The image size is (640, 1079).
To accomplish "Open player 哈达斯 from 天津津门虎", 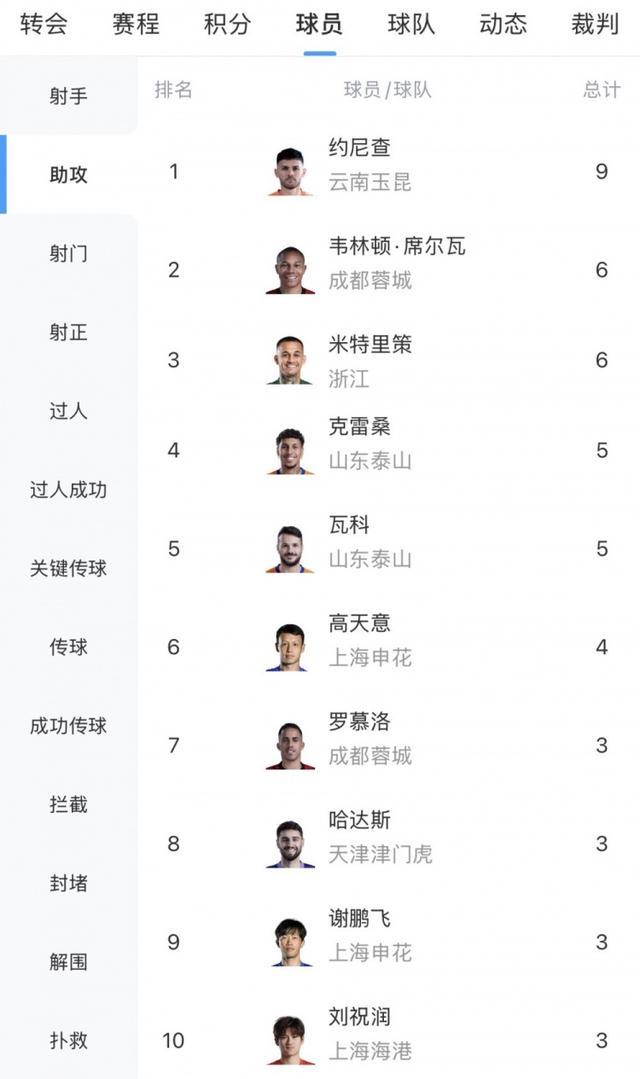I will pyautogui.click(x=389, y=844).
